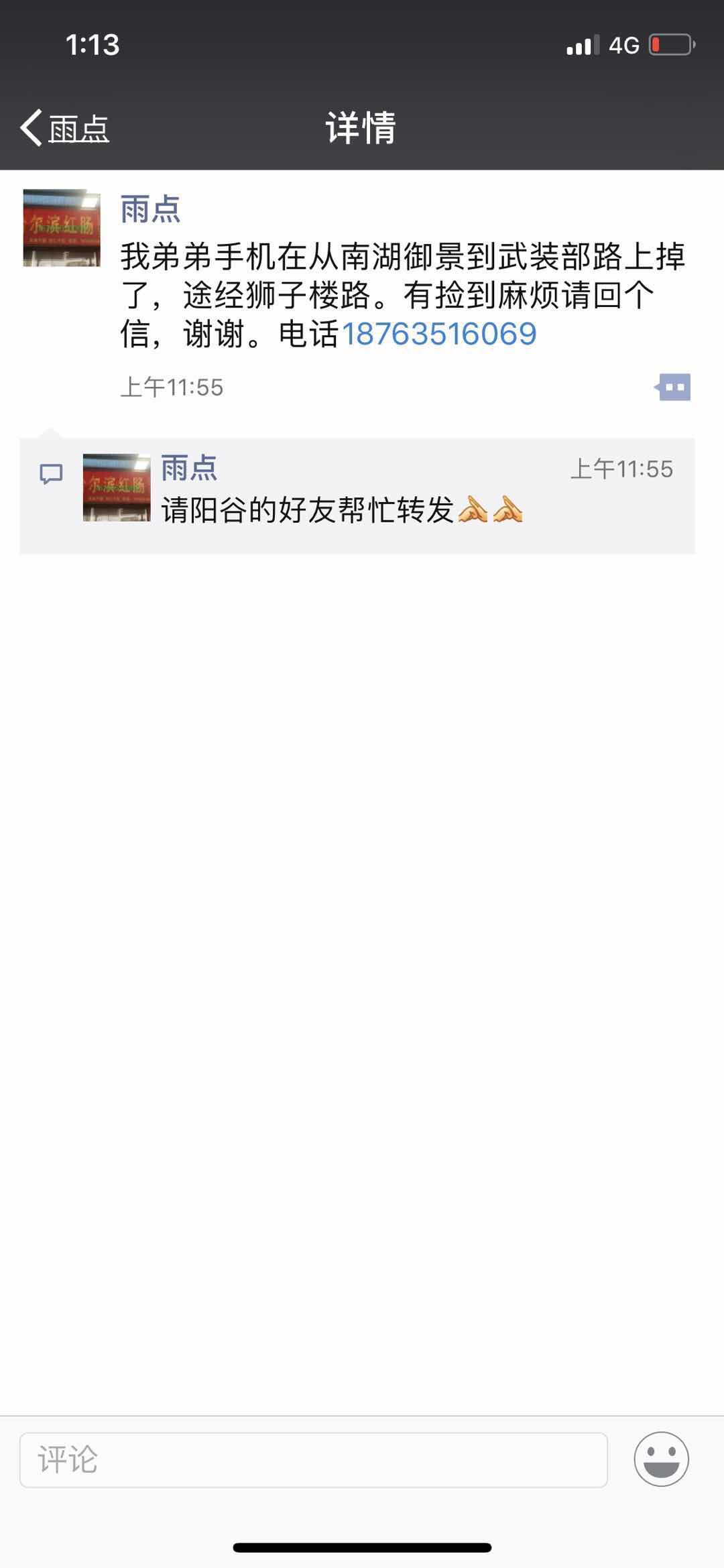Screen dimensions: 724x1568
Task: Open the like and comment options button
Action: (x=673, y=387)
